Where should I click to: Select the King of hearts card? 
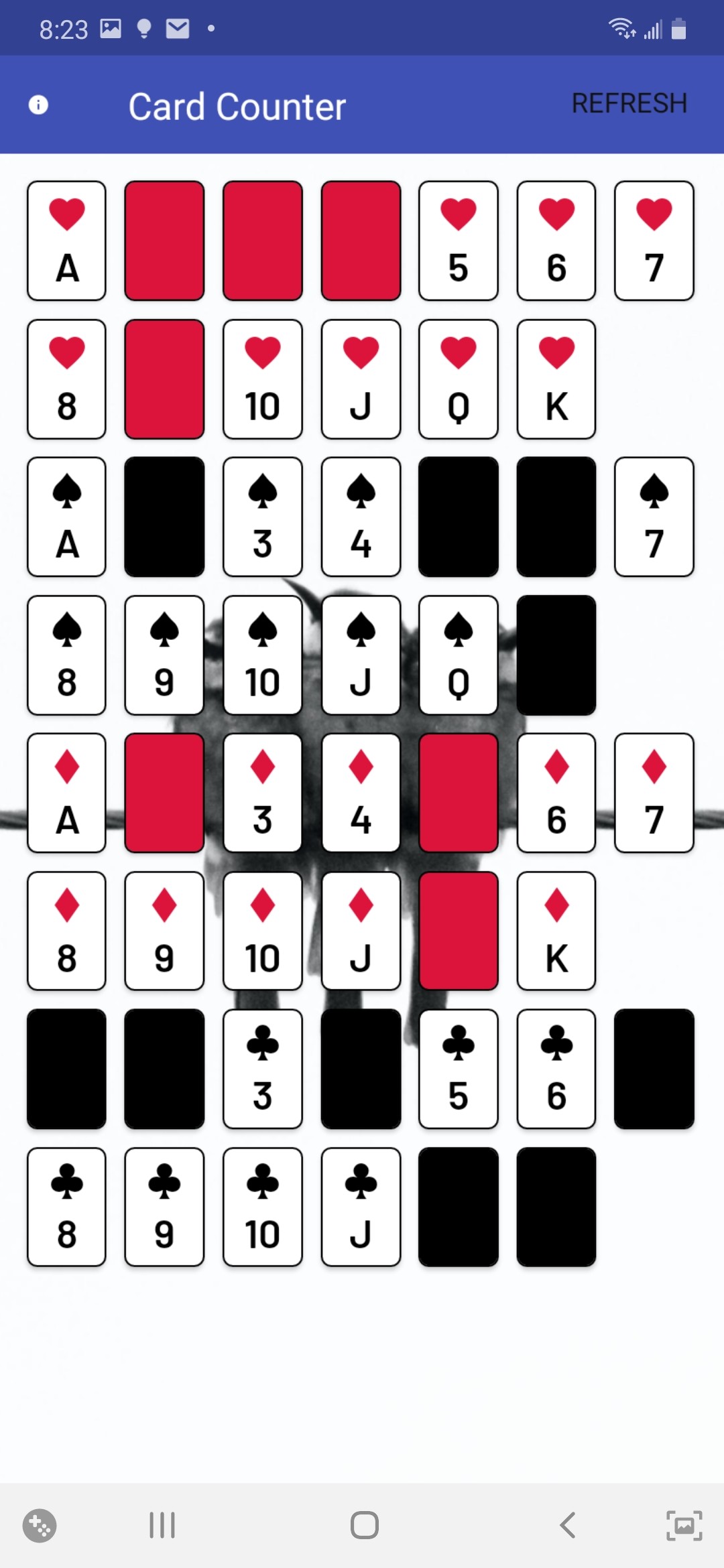556,379
